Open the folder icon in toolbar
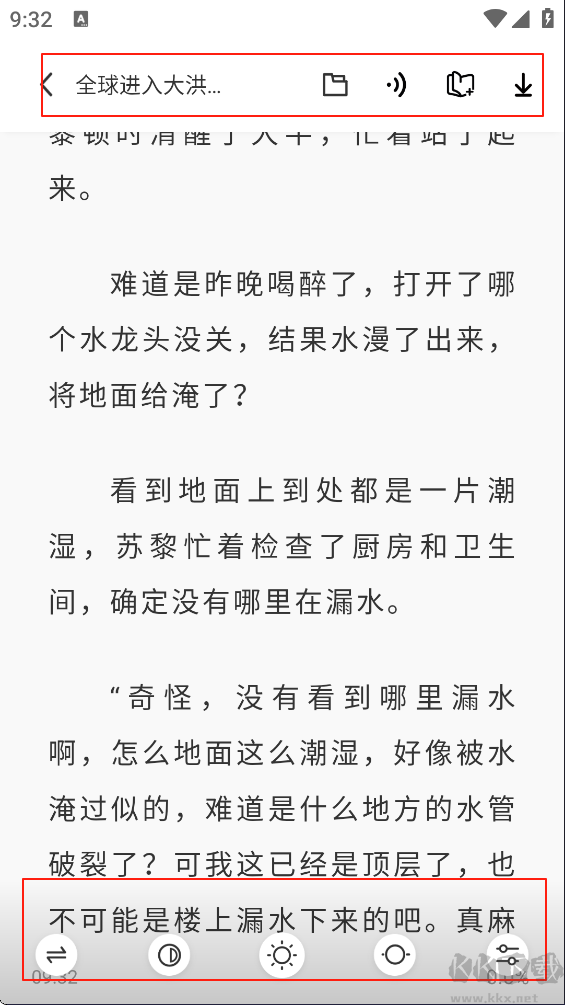This screenshot has height=1005, width=565. (334, 85)
